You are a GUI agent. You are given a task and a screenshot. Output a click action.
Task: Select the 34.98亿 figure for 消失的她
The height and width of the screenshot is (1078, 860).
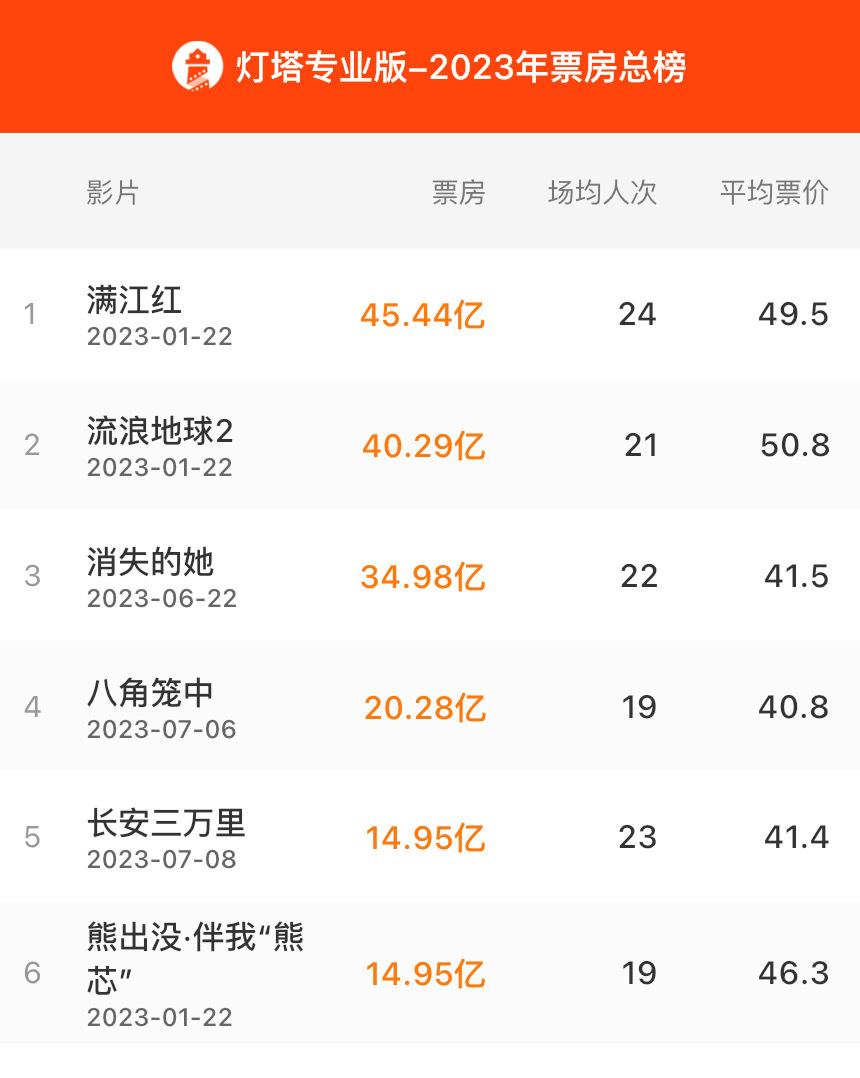[424, 576]
